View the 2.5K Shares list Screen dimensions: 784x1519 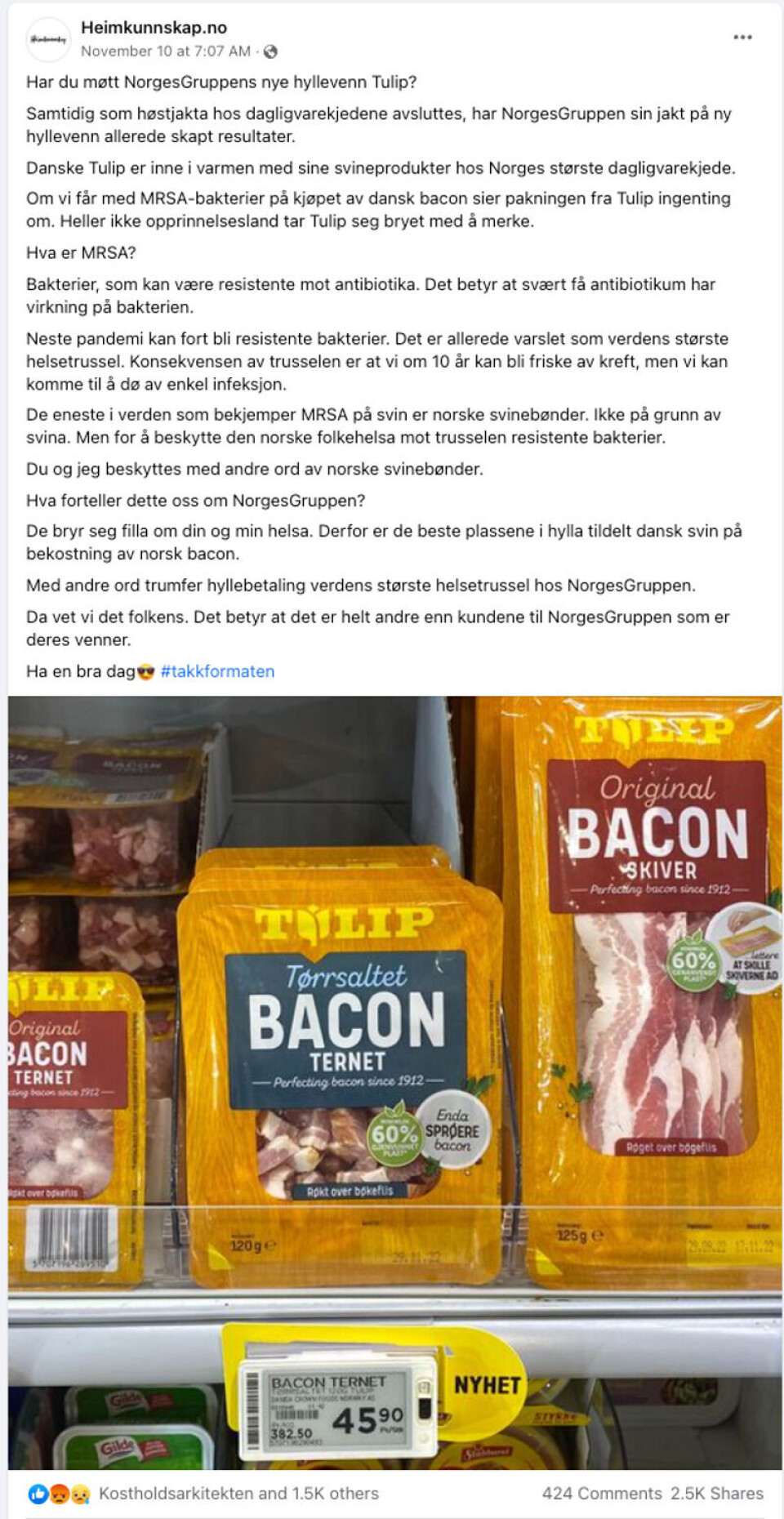[716, 1493]
